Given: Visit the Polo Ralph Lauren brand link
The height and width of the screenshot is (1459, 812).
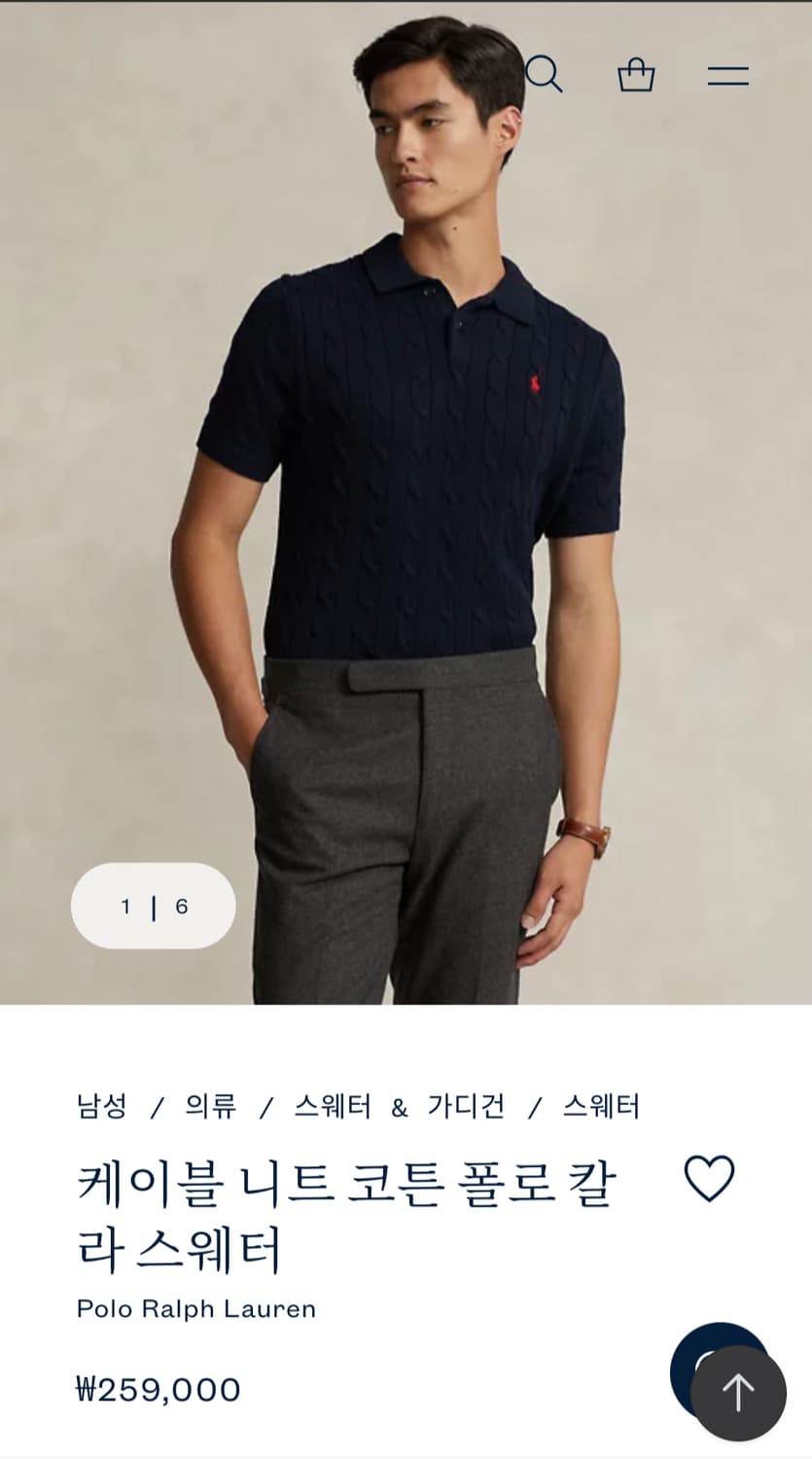Looking at the screenshot, I should click(196, 1308).
